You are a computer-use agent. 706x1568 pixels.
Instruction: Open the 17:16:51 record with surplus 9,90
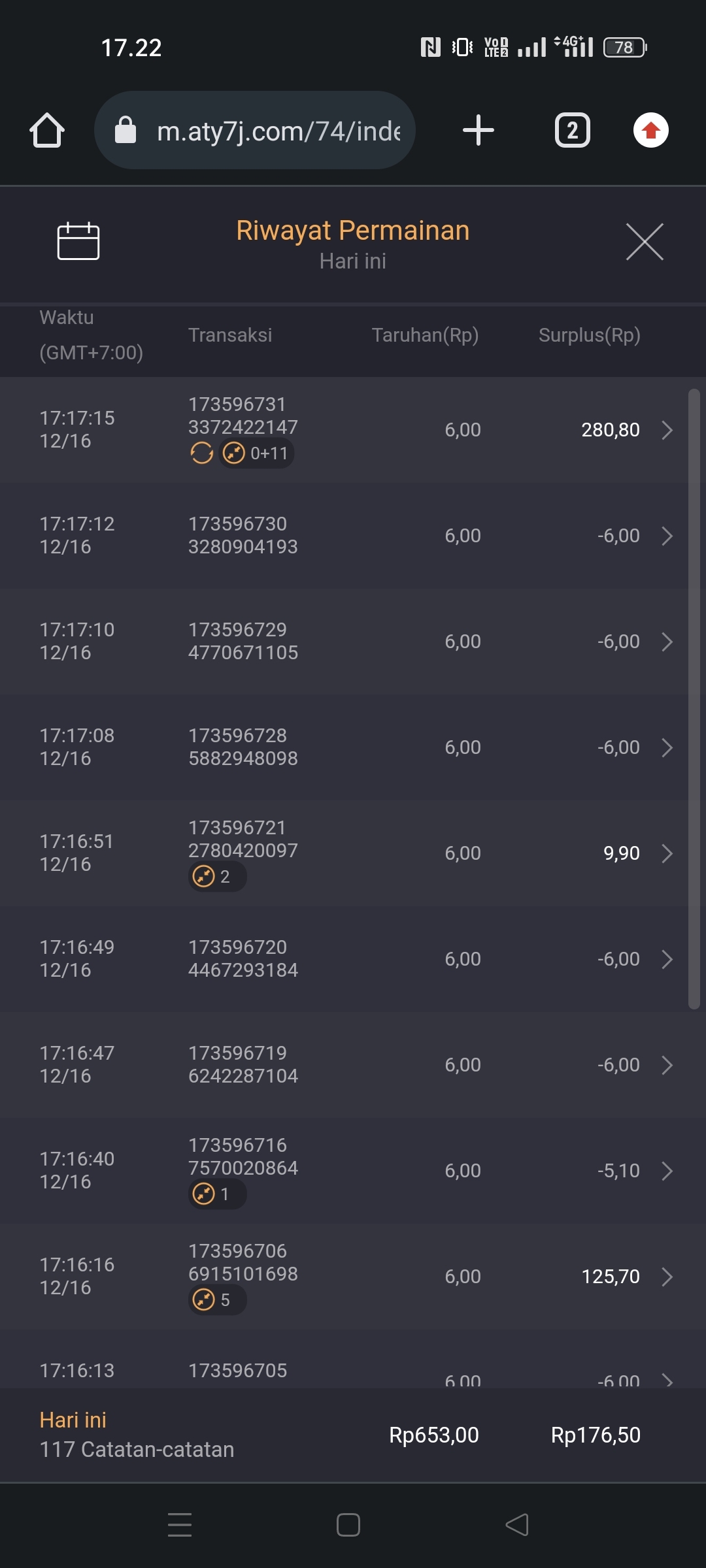point(353,853)
